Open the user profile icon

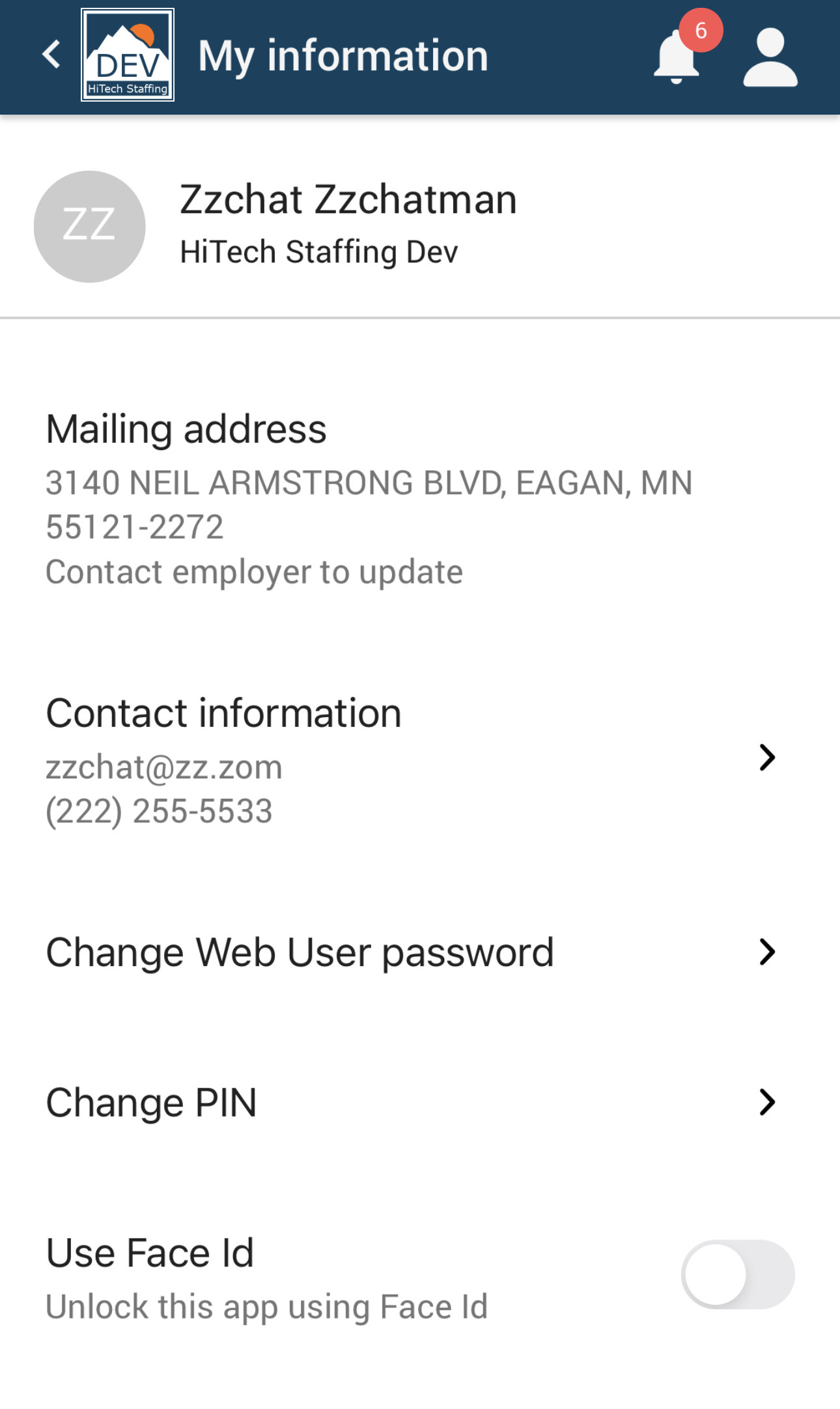pyautogui.click(x=770, y=57)
